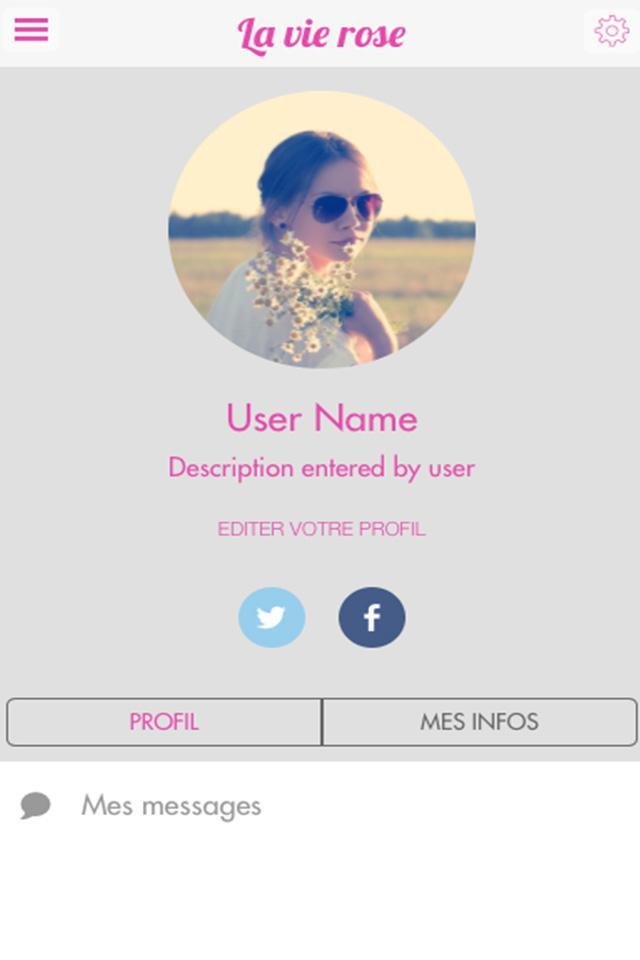The height and width of the screenshot is (960, 640).
Task: Switch to the MES INFOS tab
Action: click(479, 722)
